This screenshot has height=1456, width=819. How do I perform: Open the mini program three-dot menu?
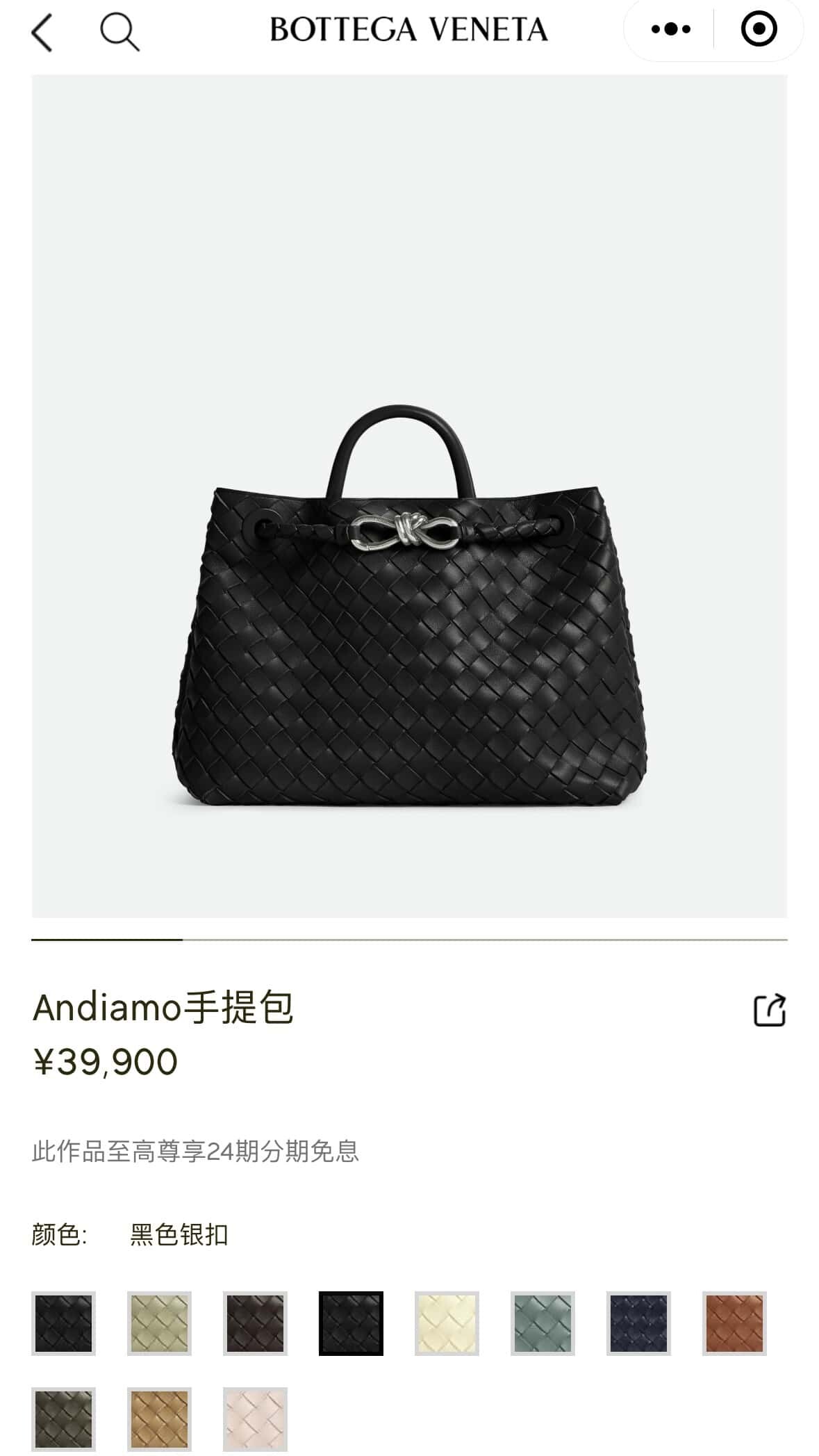[x=670, y=29]
